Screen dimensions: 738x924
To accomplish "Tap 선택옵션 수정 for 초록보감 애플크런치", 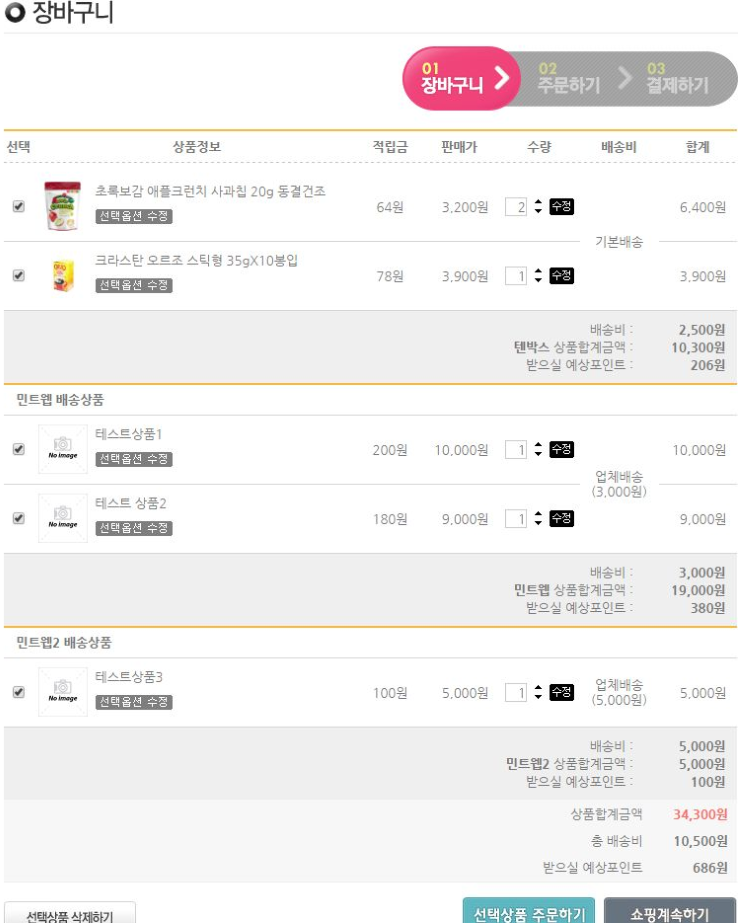I will (x=134, y=216).
